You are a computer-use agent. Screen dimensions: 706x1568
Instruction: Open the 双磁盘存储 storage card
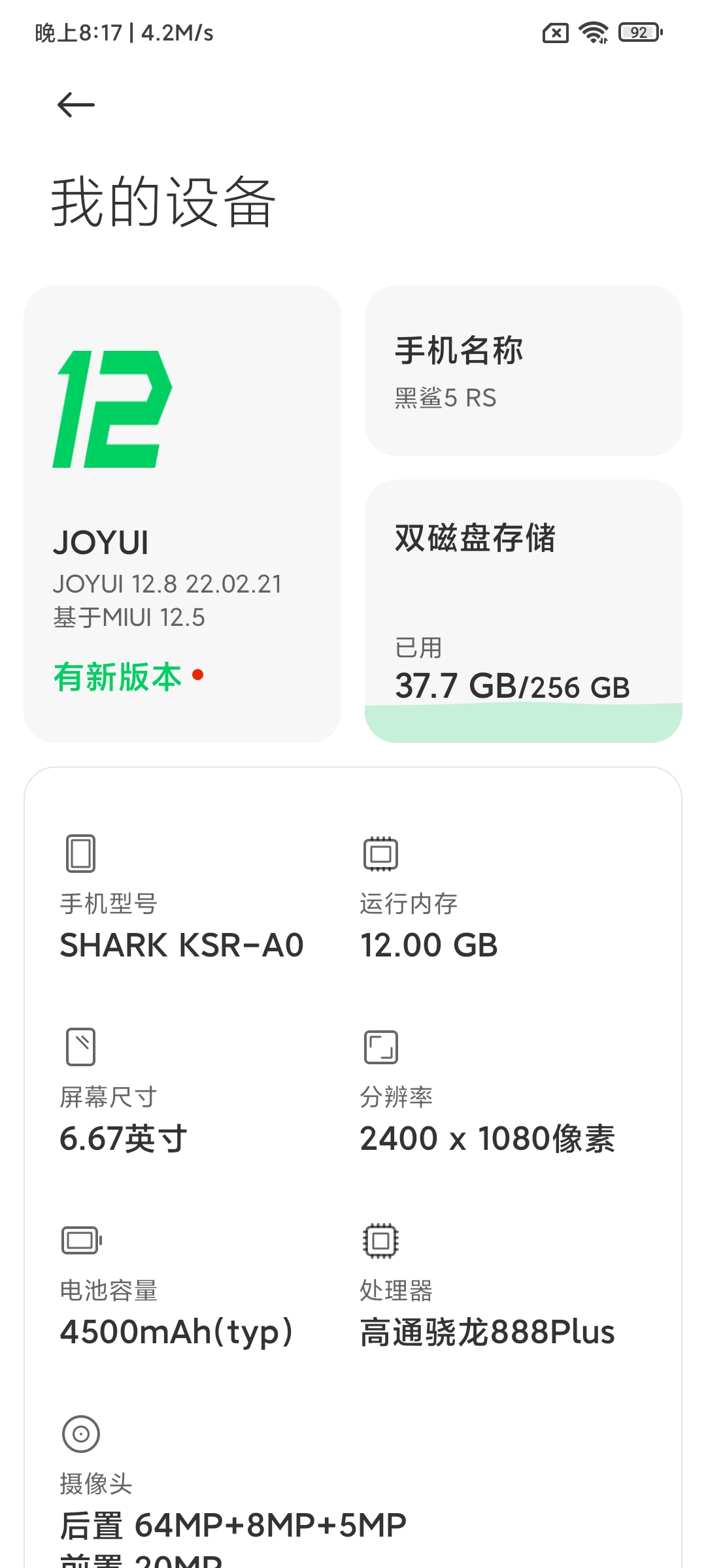523,611
